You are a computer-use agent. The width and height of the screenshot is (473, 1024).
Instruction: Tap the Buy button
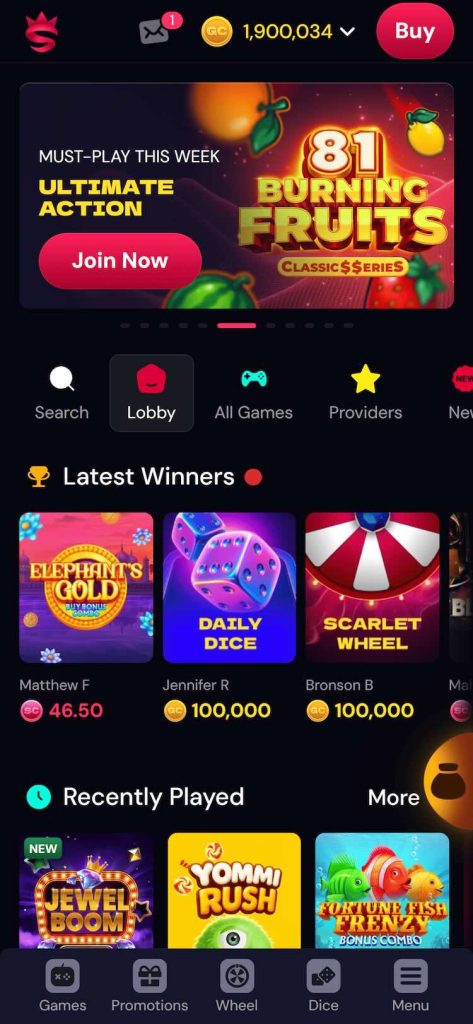(x=415, y=31)
